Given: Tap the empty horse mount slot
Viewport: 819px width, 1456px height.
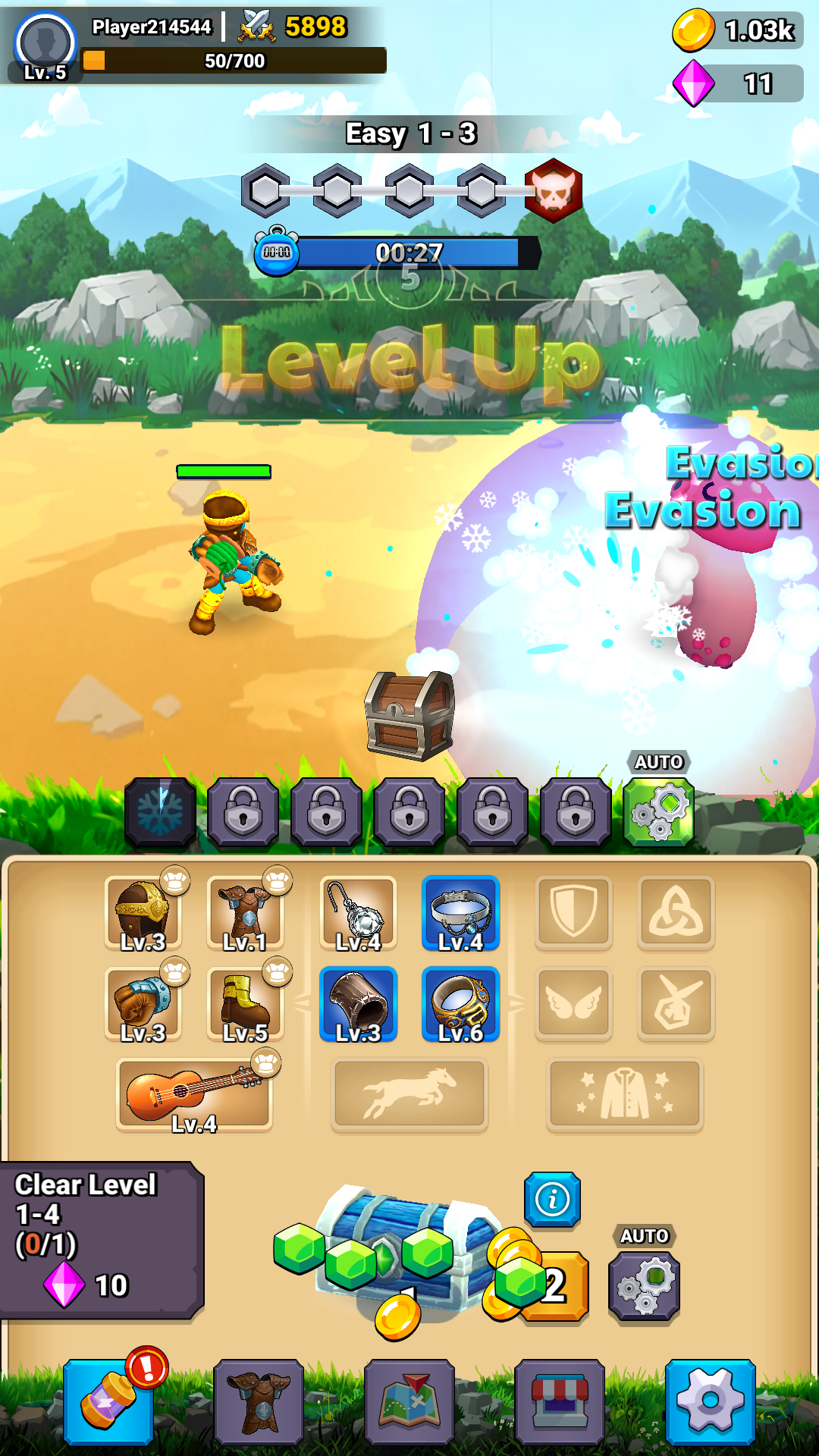Looking at the screenshot, I should [x=409, y=1095].
